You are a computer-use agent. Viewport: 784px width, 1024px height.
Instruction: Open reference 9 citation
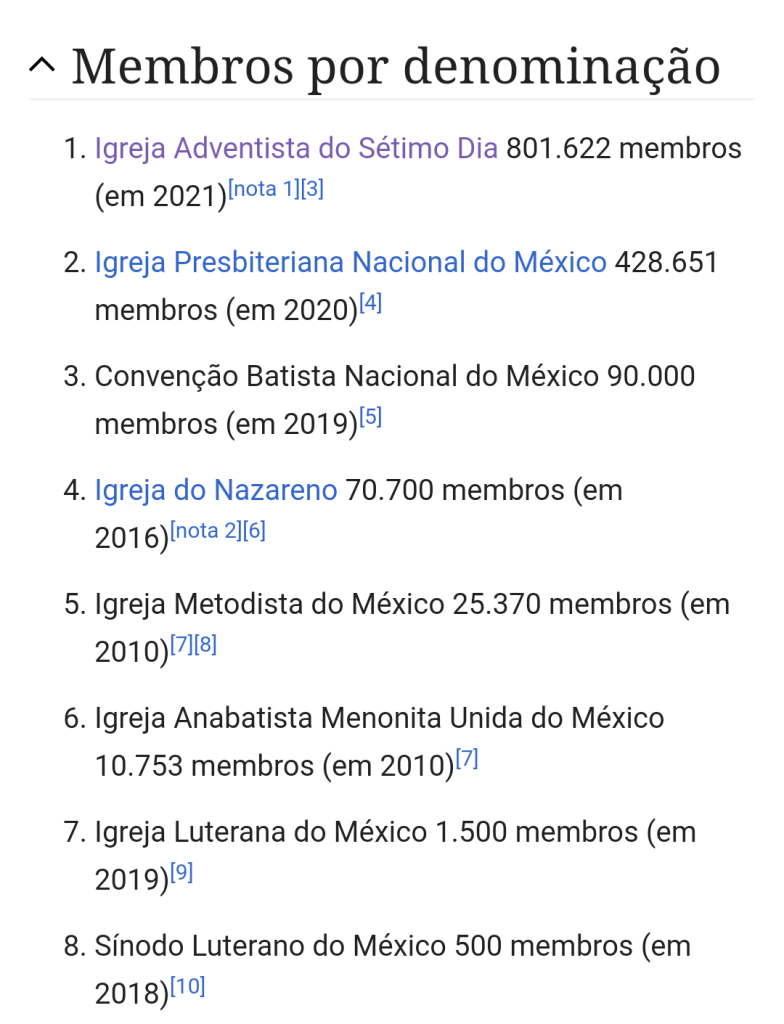[181, 873]
